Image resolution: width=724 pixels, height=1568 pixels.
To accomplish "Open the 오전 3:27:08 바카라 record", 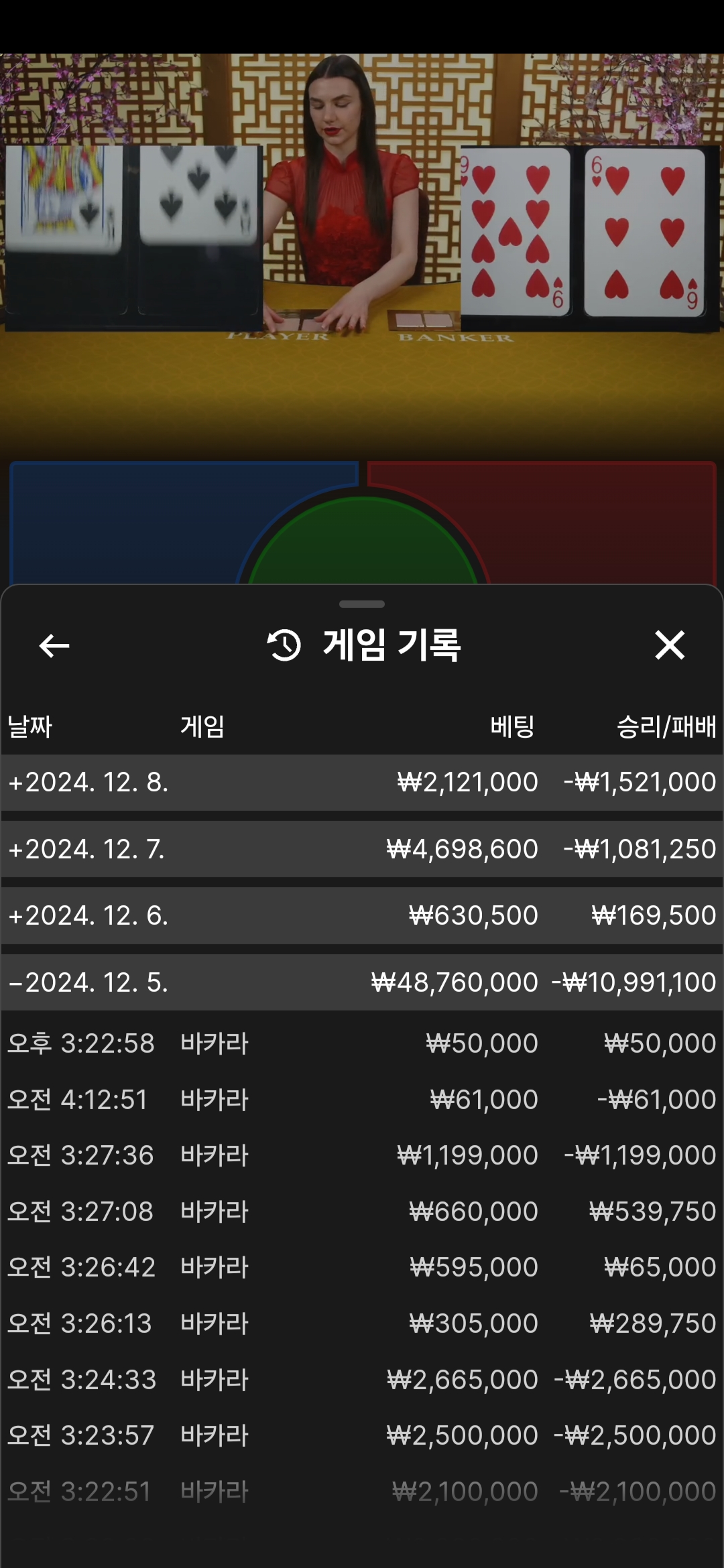I will click(x=362, y=1212).
